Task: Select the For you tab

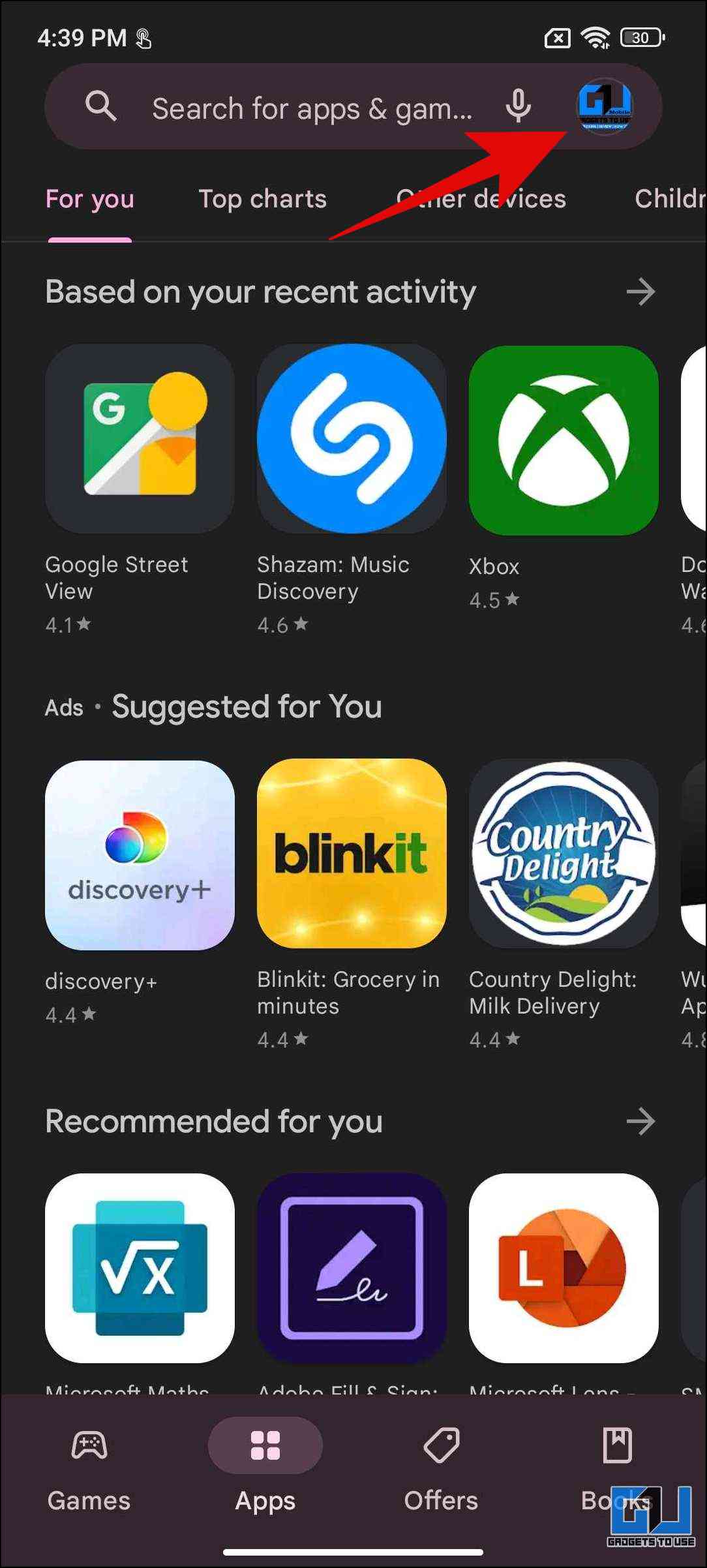Action: [90, 199]
